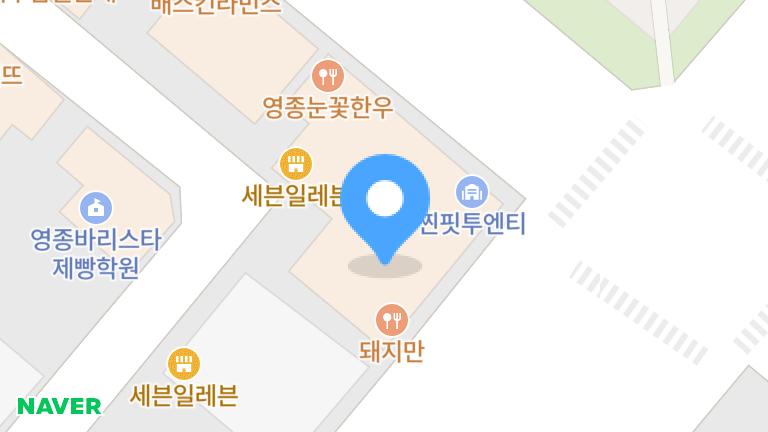The height and width of the screenshot is (432, 768).
Task: Open the 찐핏투엔티 place marker
Action: click(x=472, y=191)
